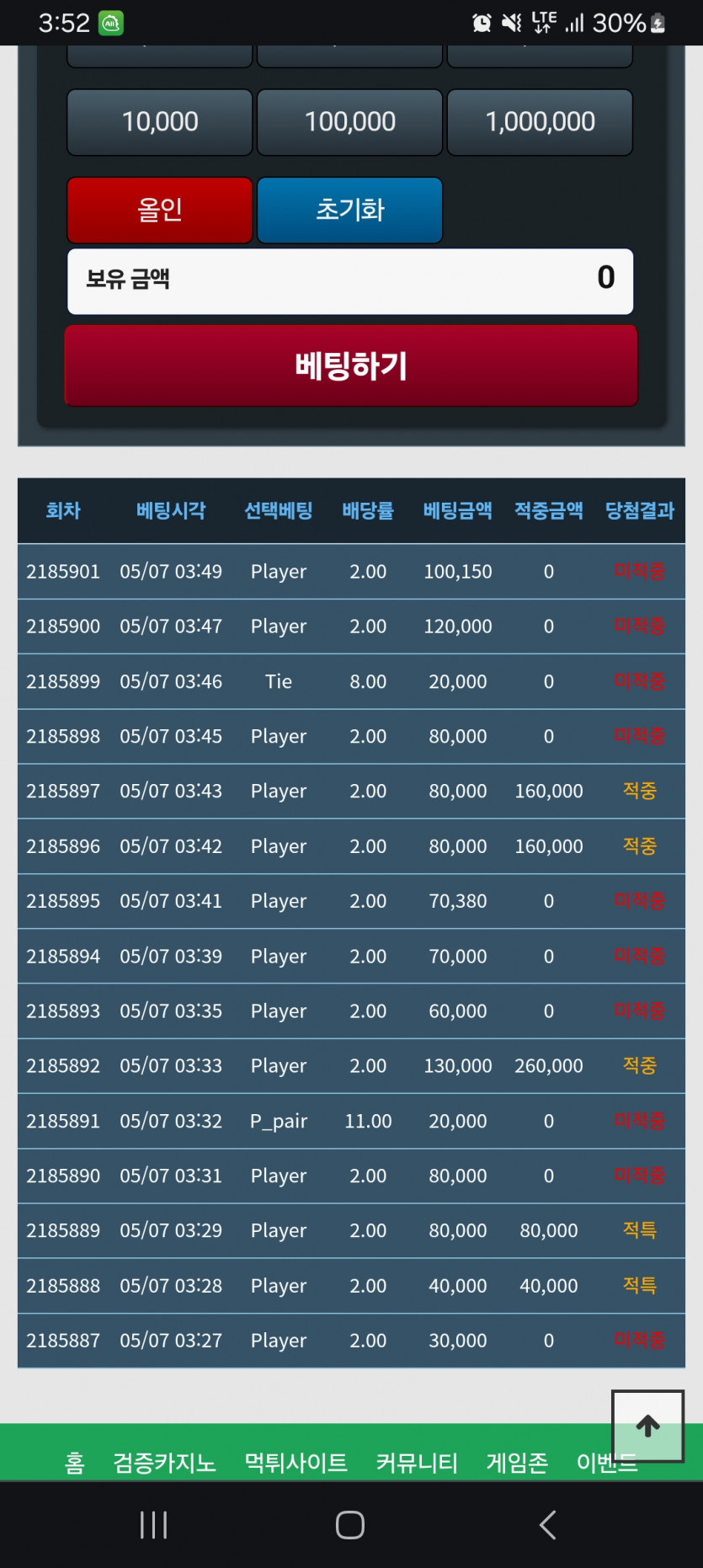703x1568 pixels.
Task: Tap the system back button
Action: click(x=547, y=1524)
